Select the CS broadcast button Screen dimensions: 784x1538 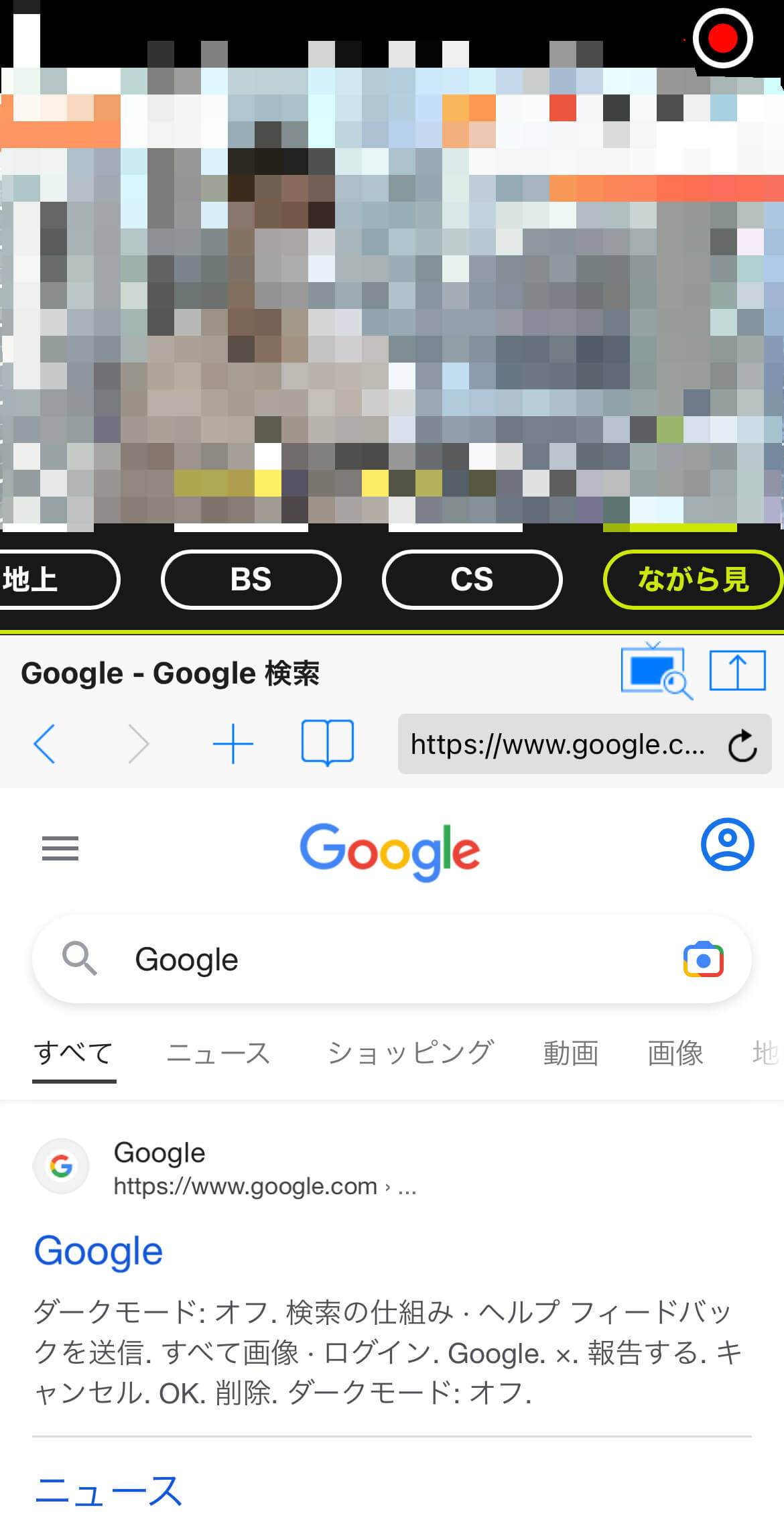click(472, 580)
